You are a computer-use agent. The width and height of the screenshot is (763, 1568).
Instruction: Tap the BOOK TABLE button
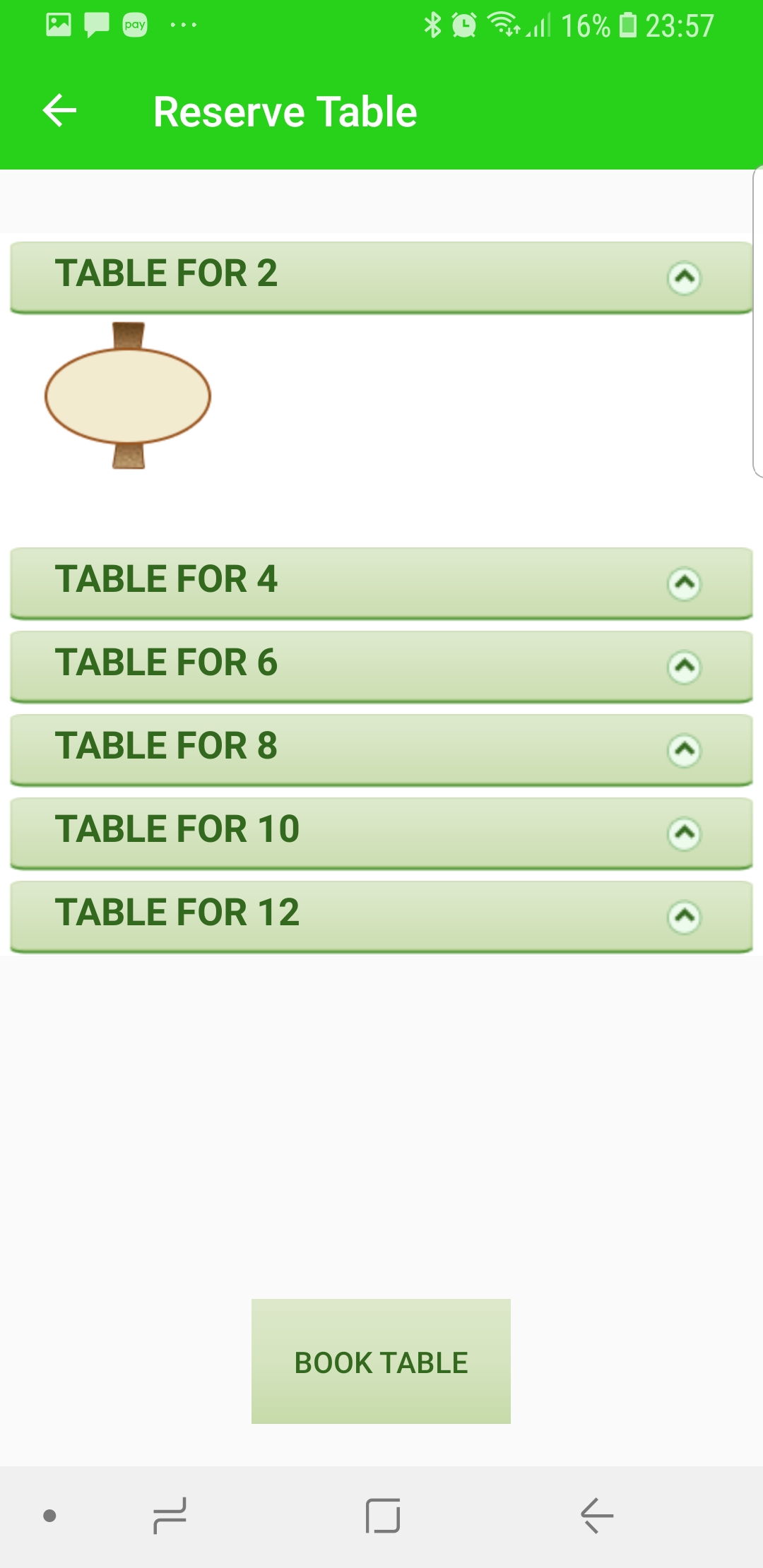pos(381,1361)
